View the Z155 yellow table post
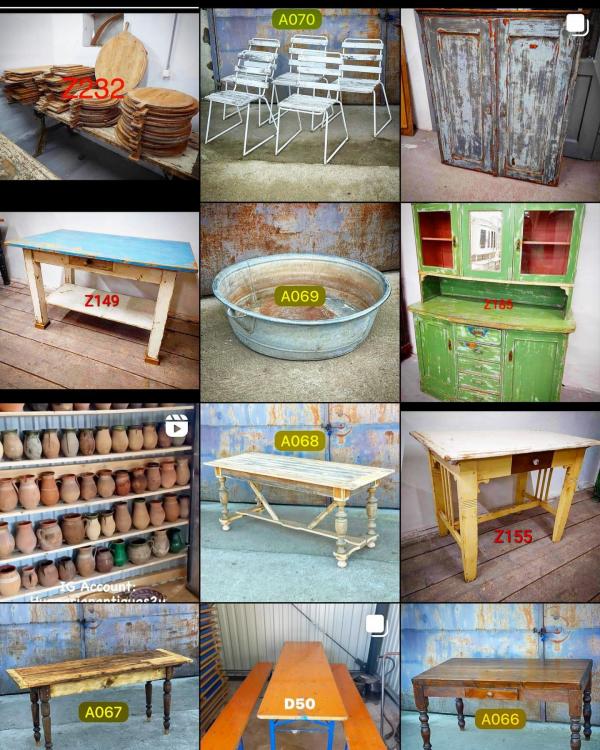Screen dimensions: 600x750 pyautogui.click(x=500, y=500)
